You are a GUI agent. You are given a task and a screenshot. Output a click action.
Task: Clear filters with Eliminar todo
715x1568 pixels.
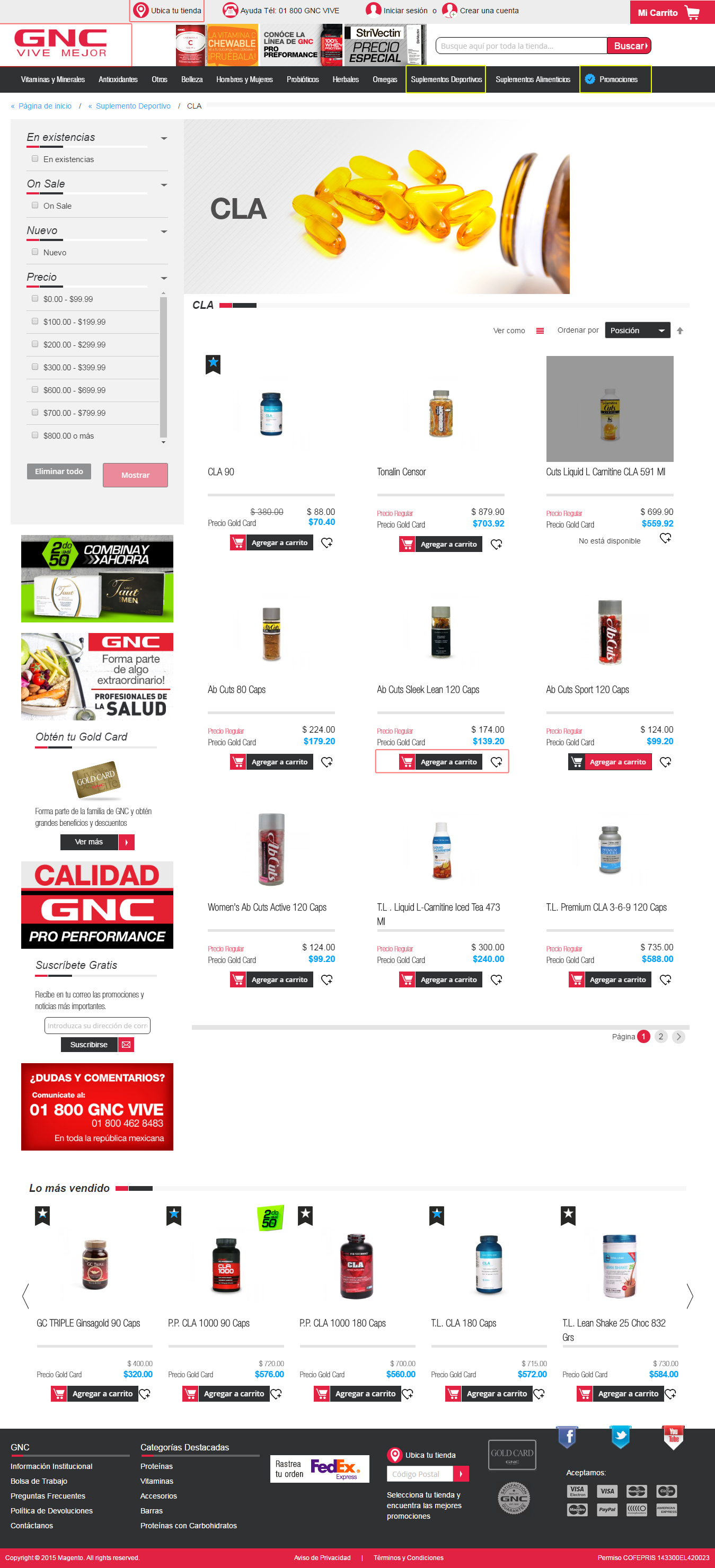click(x=58, y=471)
